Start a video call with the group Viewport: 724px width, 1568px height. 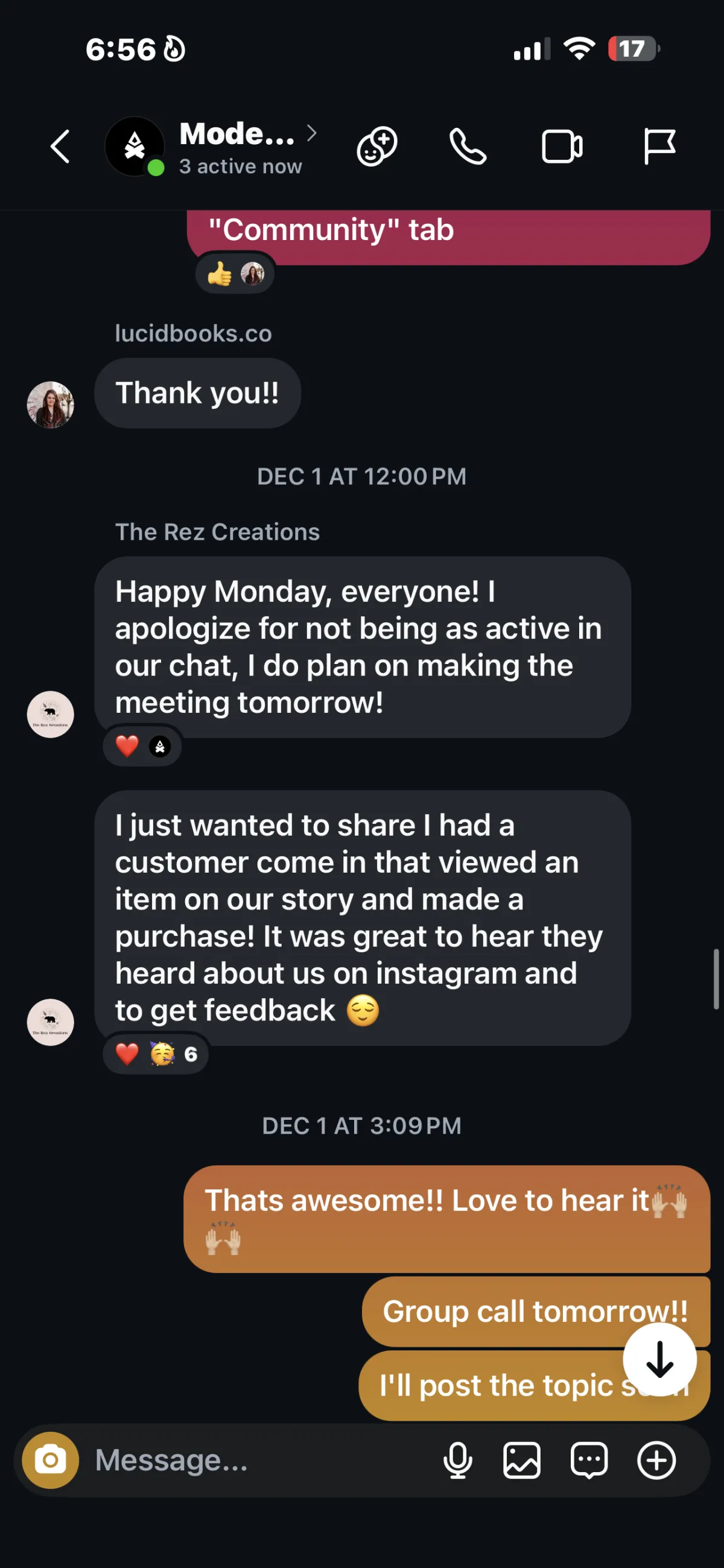point(562,147)
